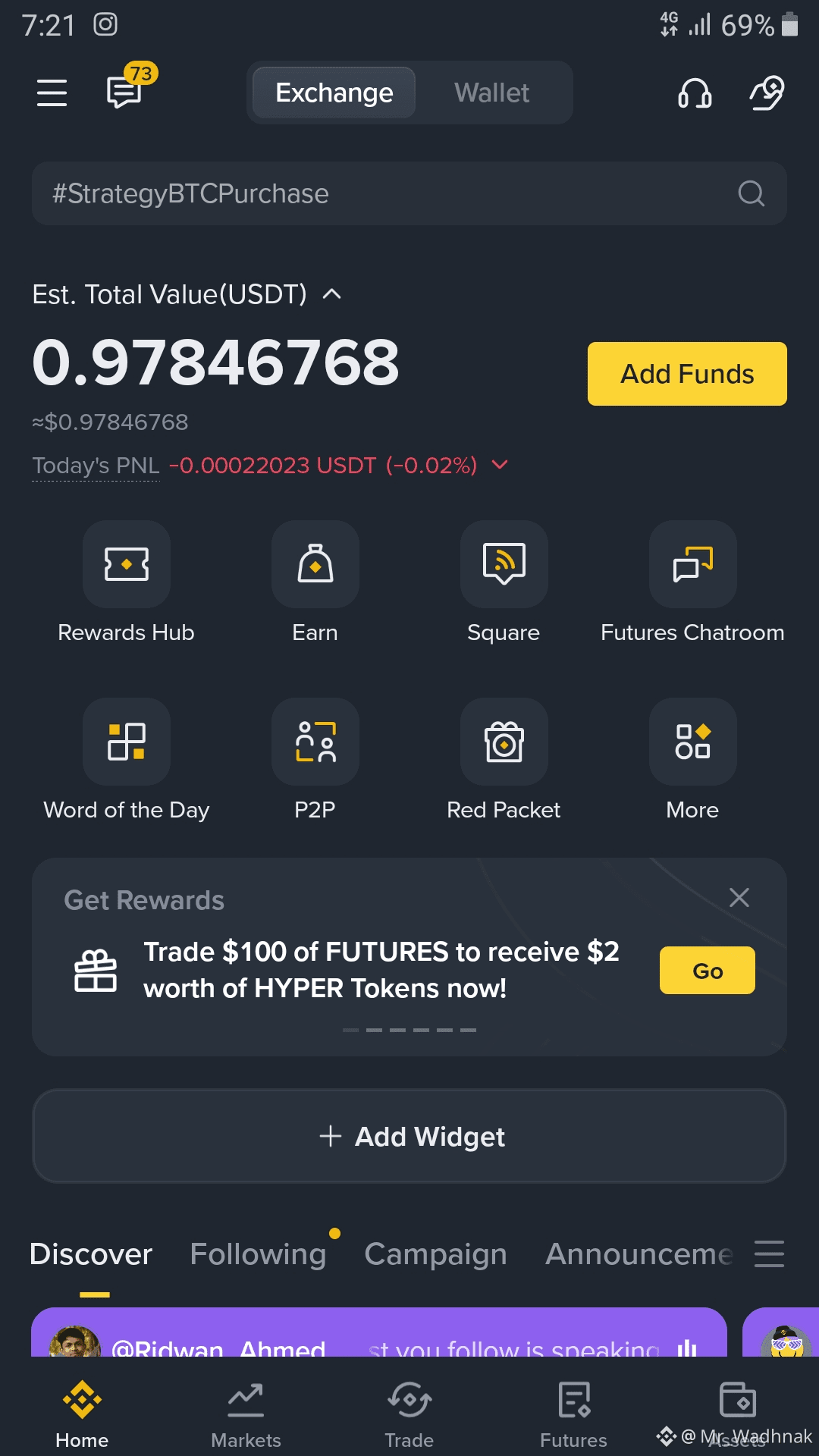Open customer support headset icon
The image size is (819, 1456).
694,93
